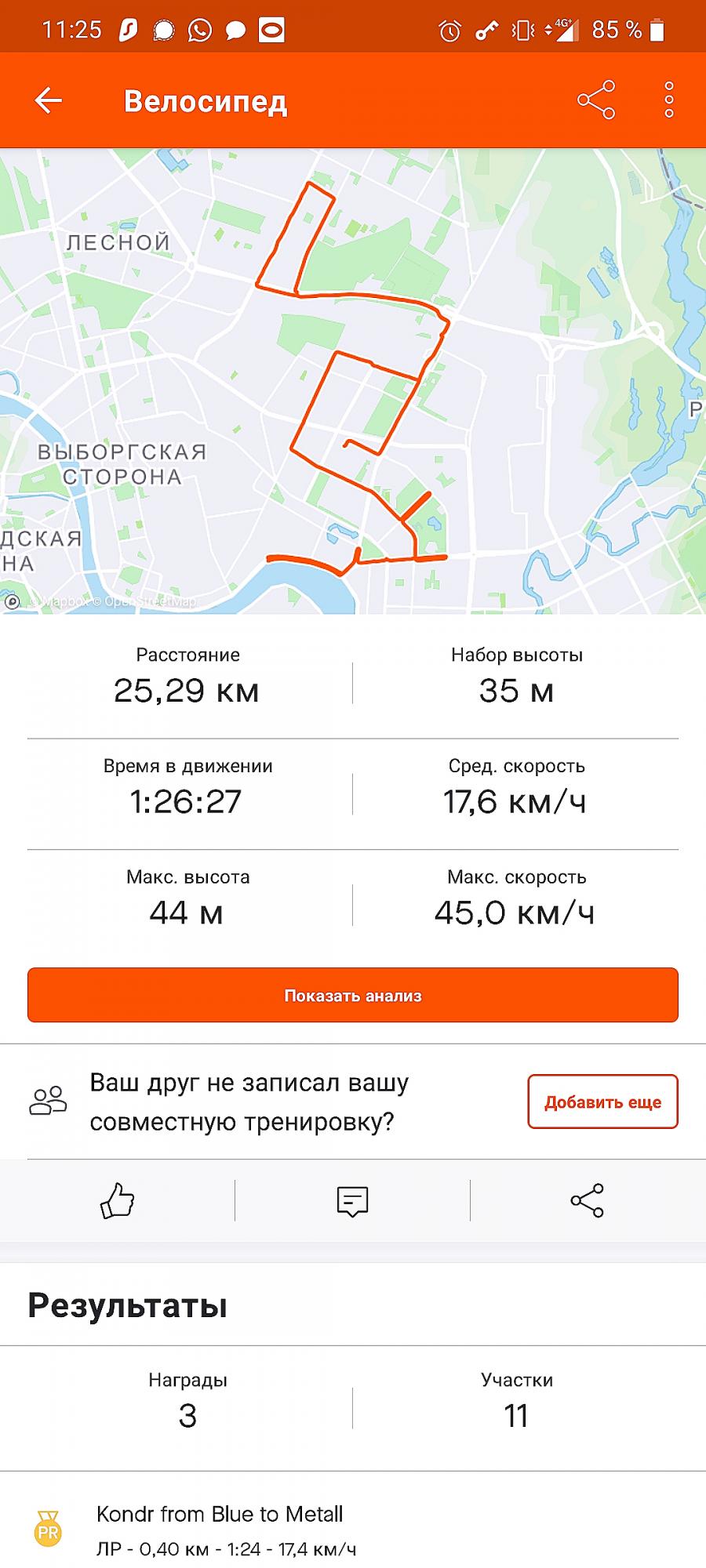The image size is (706, 1568).
Task: Open comments for this activity
Action: (x=352, y=1200)
